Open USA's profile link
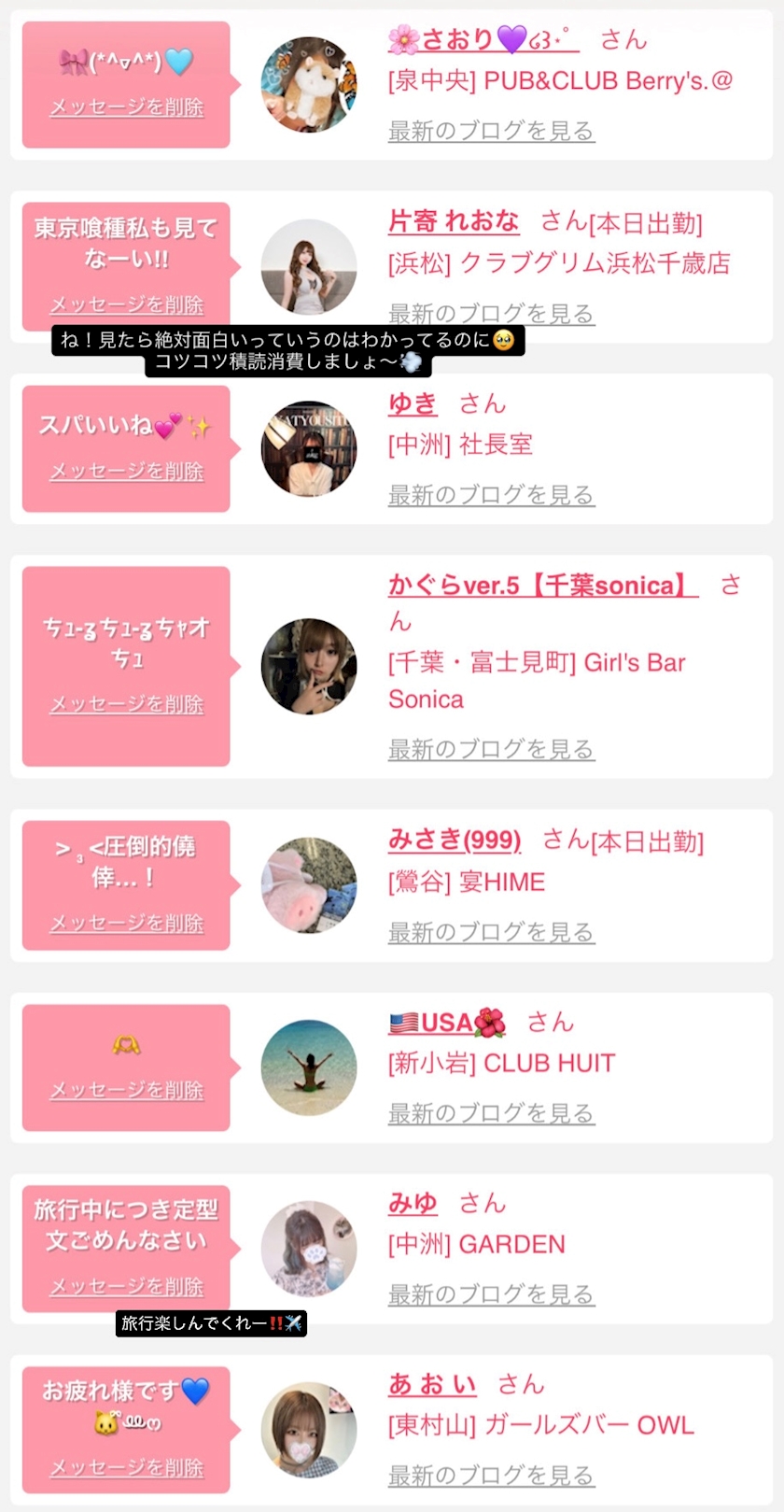Screen dimensions: 784x1512 click(x=447, y=1023)
